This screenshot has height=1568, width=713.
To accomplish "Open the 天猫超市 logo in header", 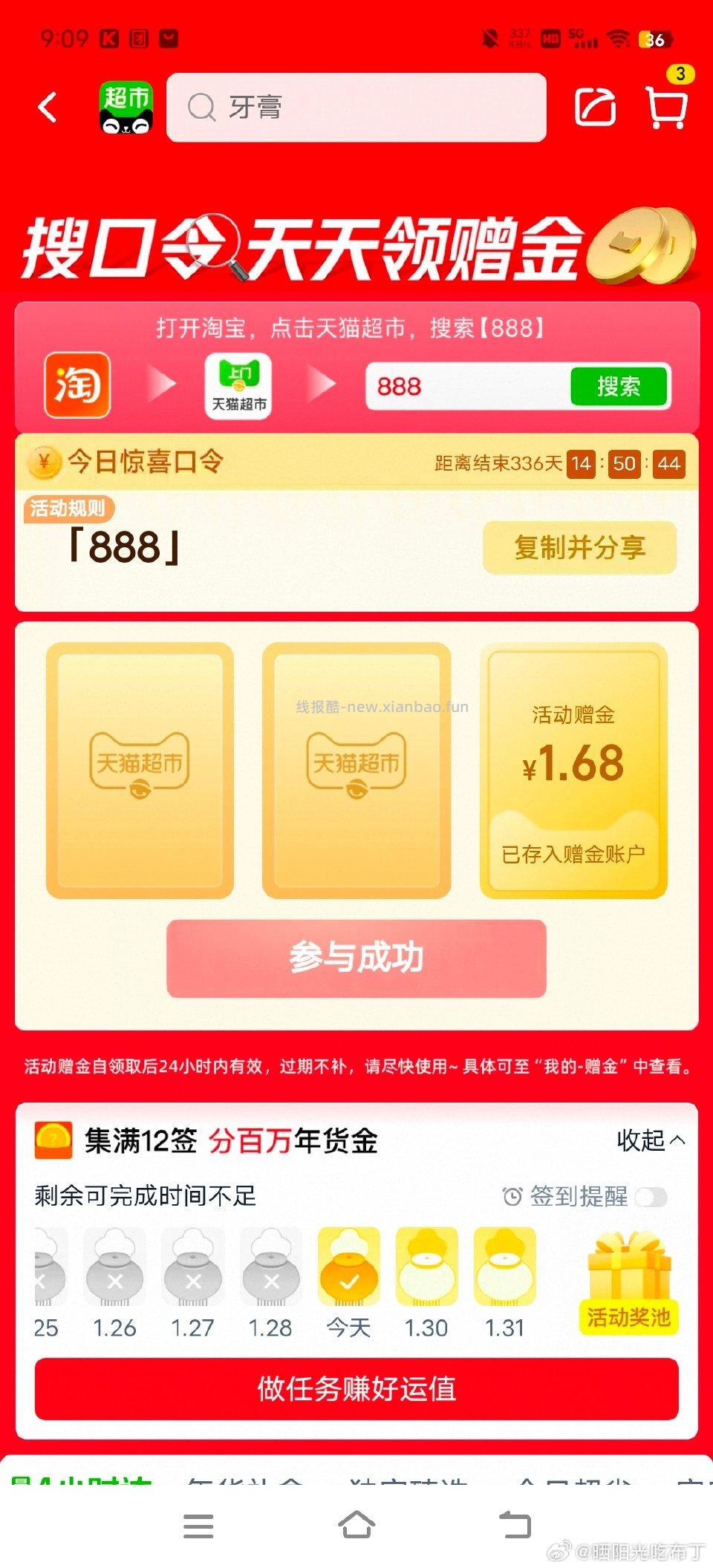I will (x=126, y=108).
